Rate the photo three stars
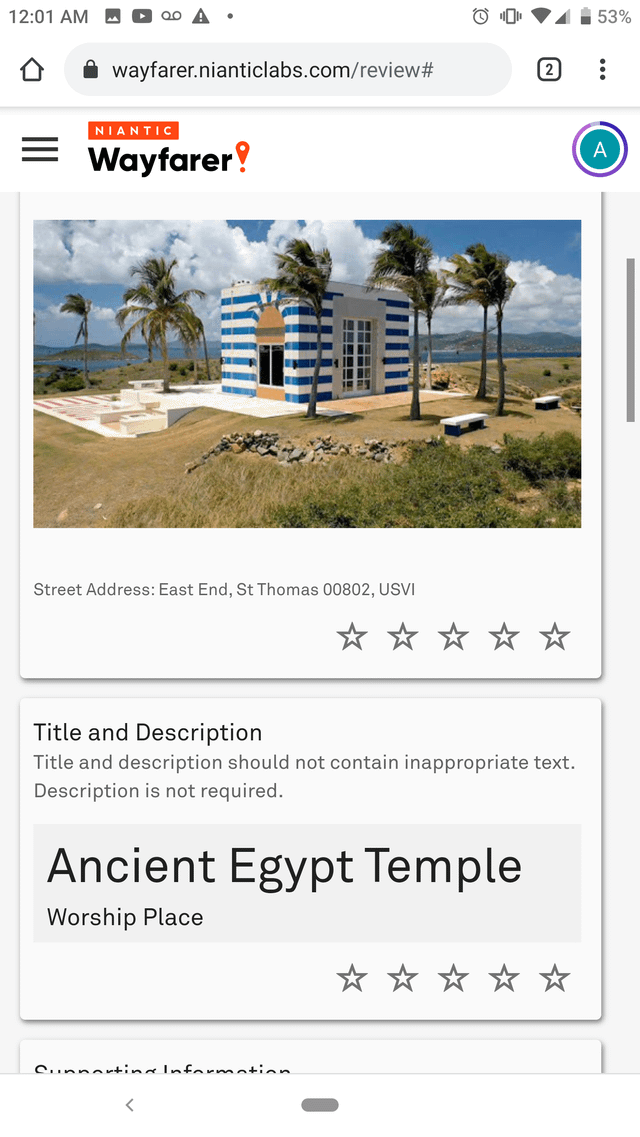Screen dimensions: 640x1137 coord(453,636)
